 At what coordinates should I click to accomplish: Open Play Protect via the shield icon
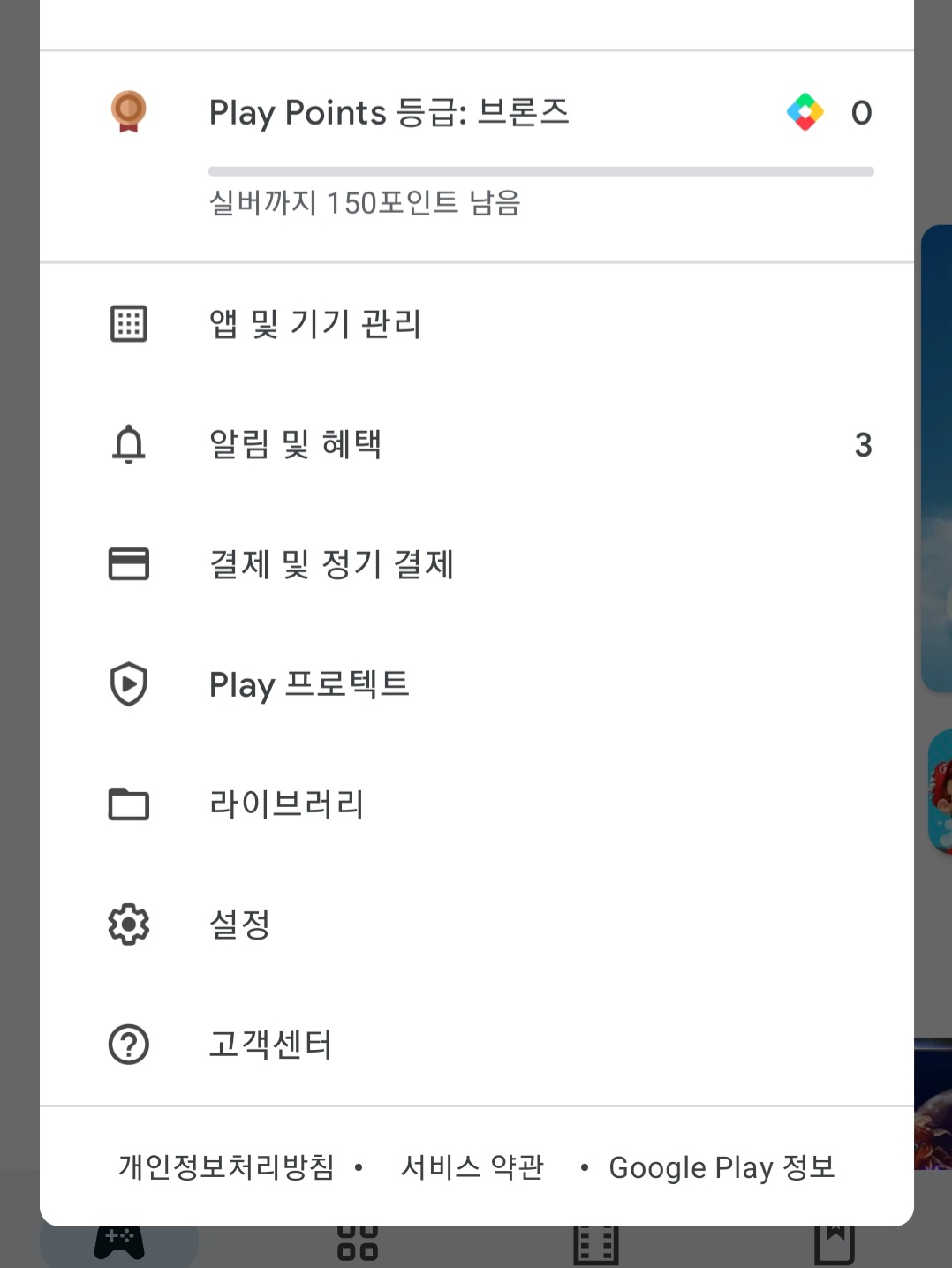coord(129,684)
